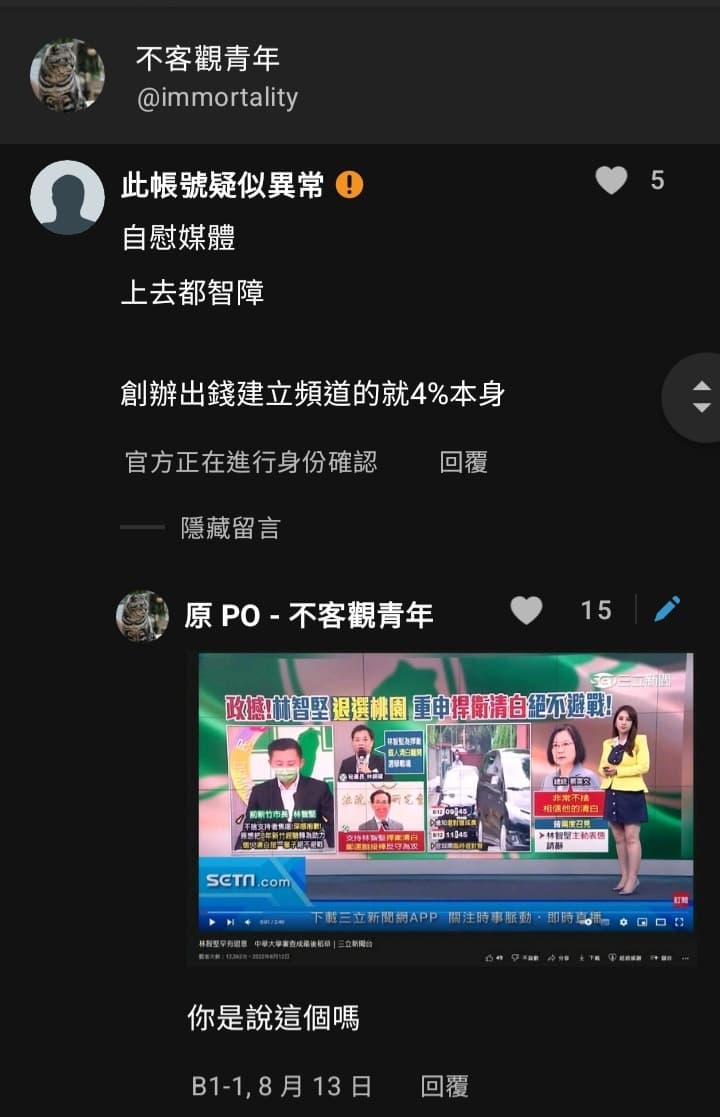The image size is (720, 1117).
Task: Like the 原 PO reply
Action: [526, 610]
